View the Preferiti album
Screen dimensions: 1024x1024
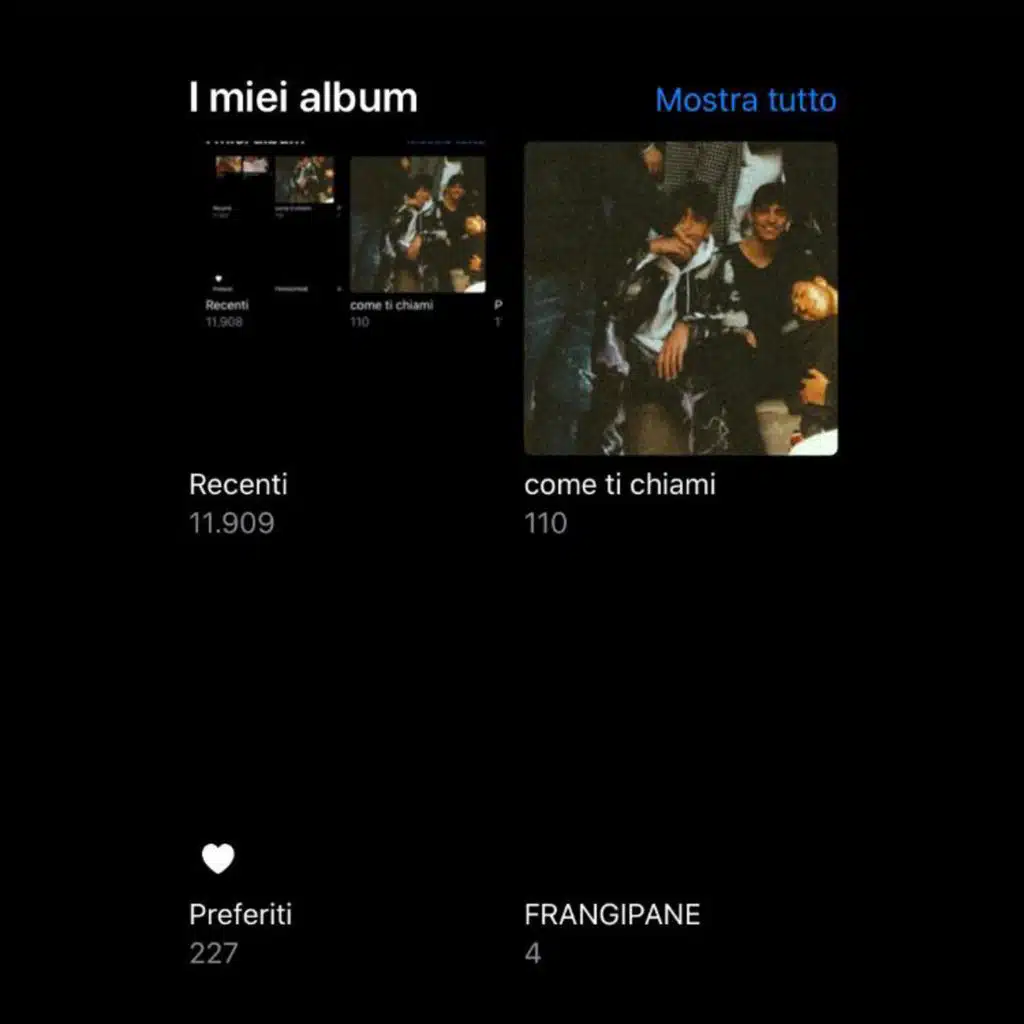(240, 913)
